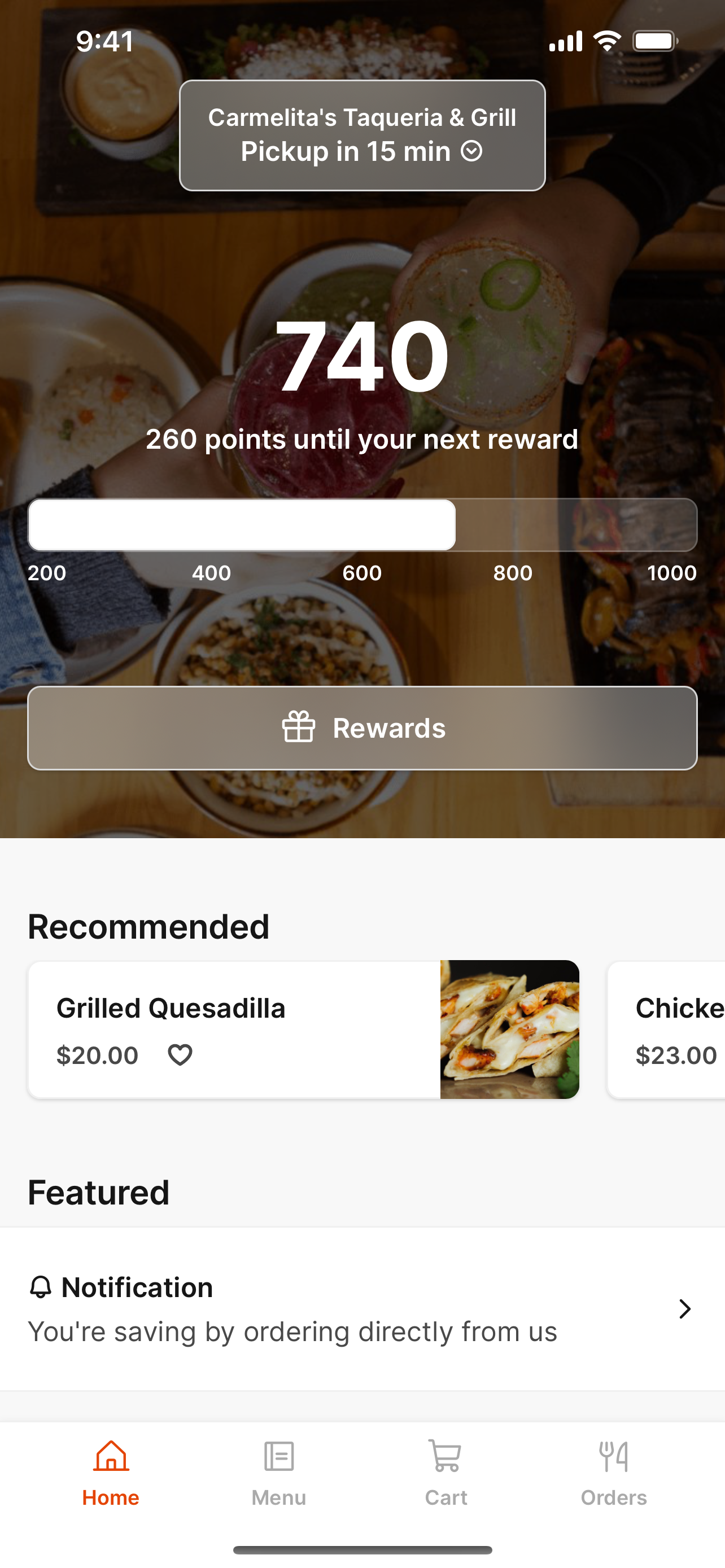Screen dimensions: 725x1568
Task: Switch to the Menu tab
Action: (278, 1479)
